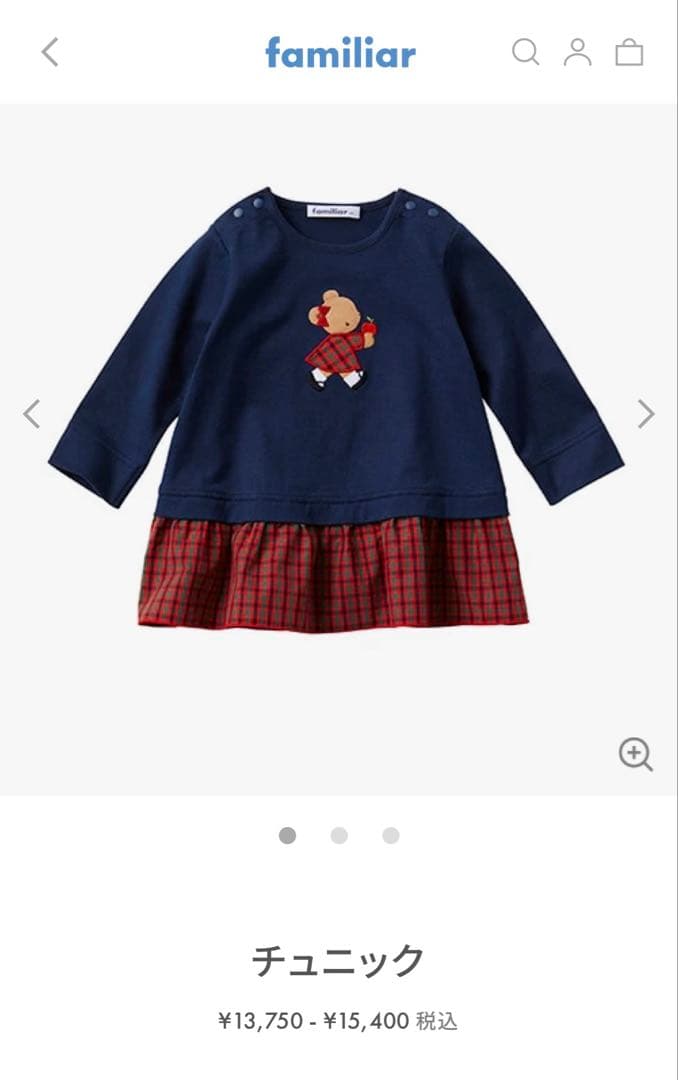The height and width of the screenshot is (1080, 678).
Task: Go back using the top-left arrow
Action: click(50, 52)
